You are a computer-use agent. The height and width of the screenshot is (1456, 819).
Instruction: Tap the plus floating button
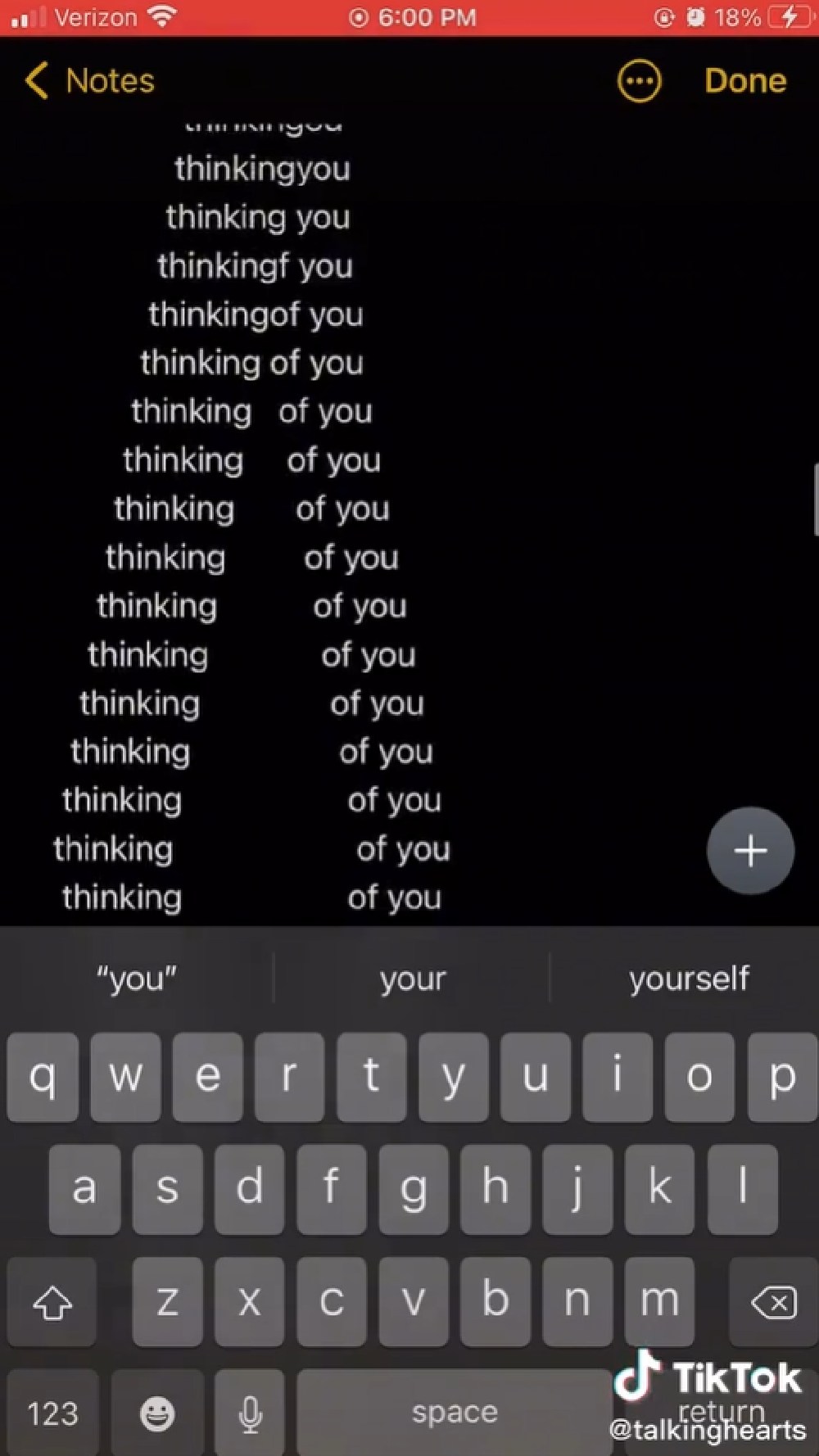tap(750, 851)
